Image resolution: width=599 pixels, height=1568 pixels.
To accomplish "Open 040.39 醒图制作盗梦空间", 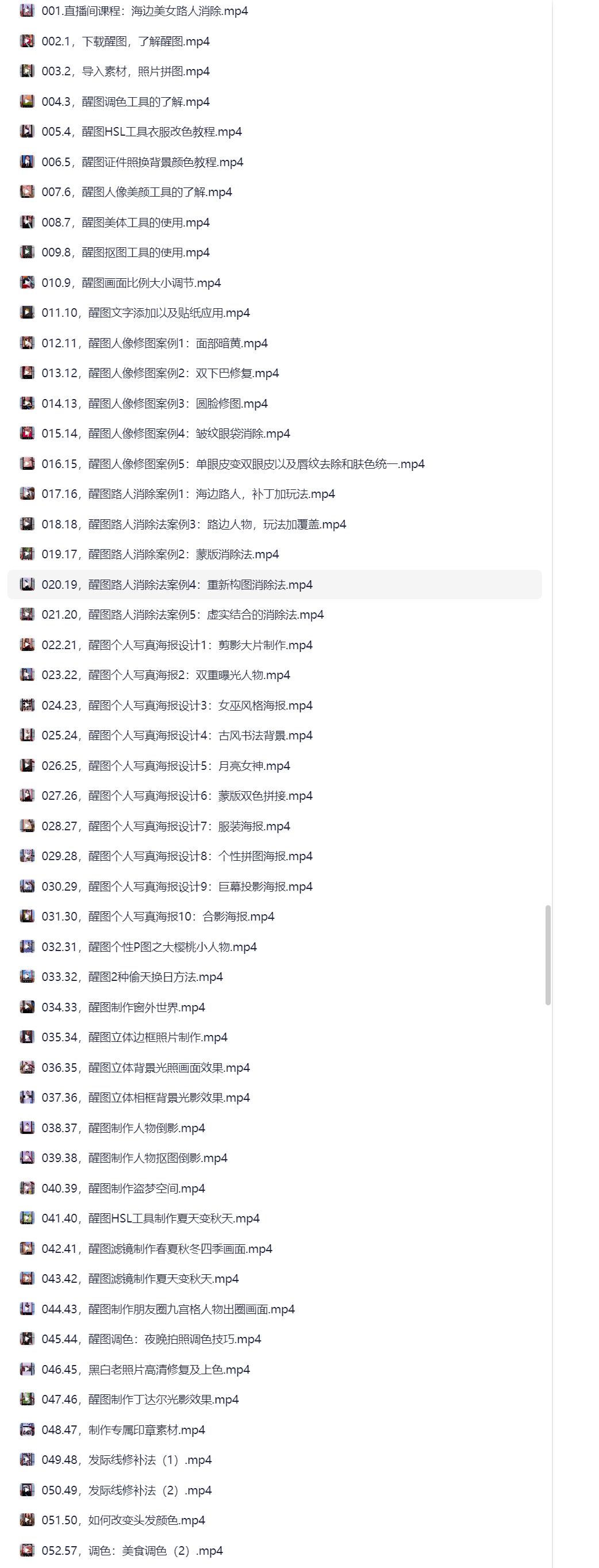I will (x=123, y=1188).
